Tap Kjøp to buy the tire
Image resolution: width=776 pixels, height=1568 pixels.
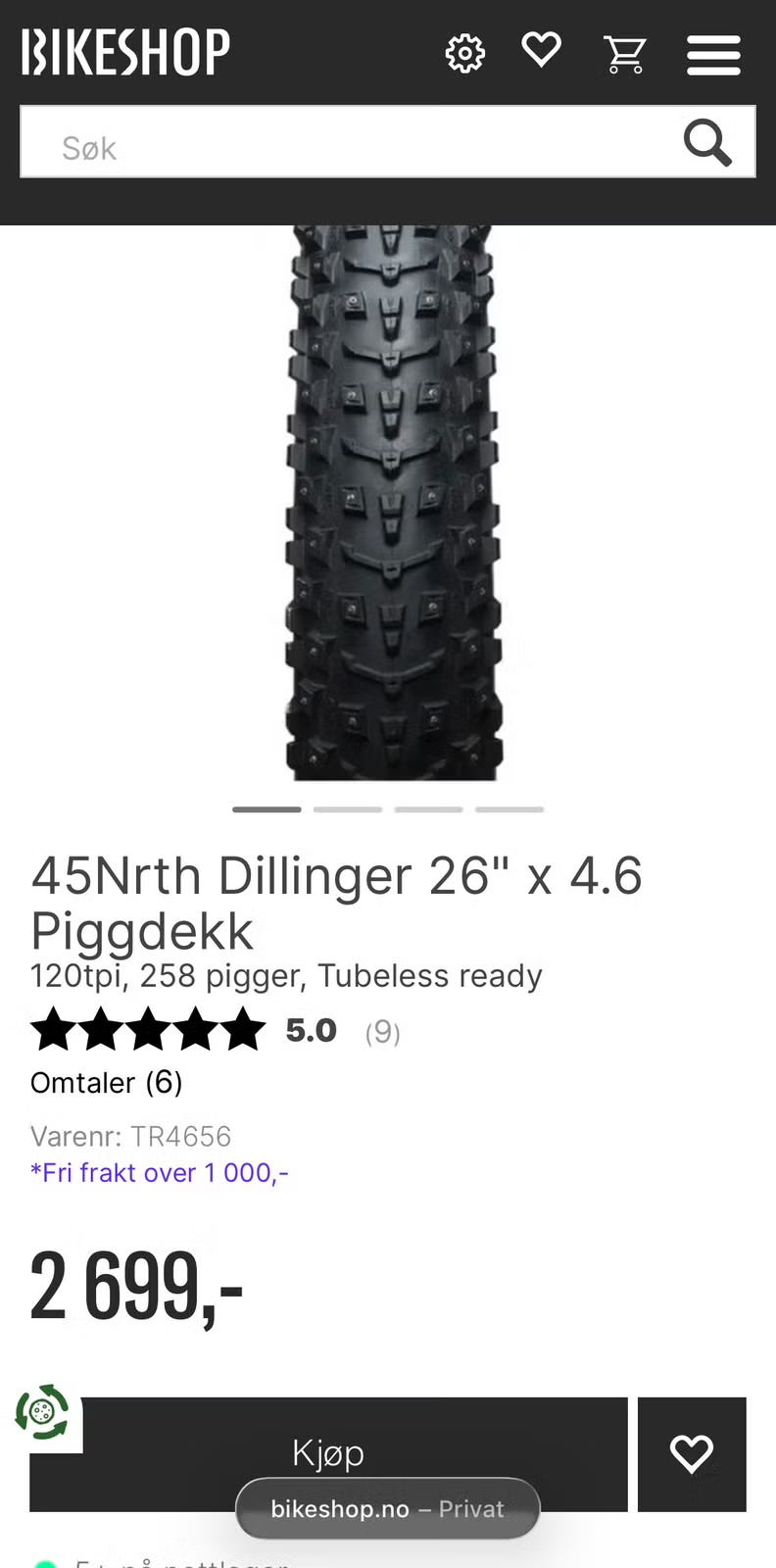(x=328, y=1454)
